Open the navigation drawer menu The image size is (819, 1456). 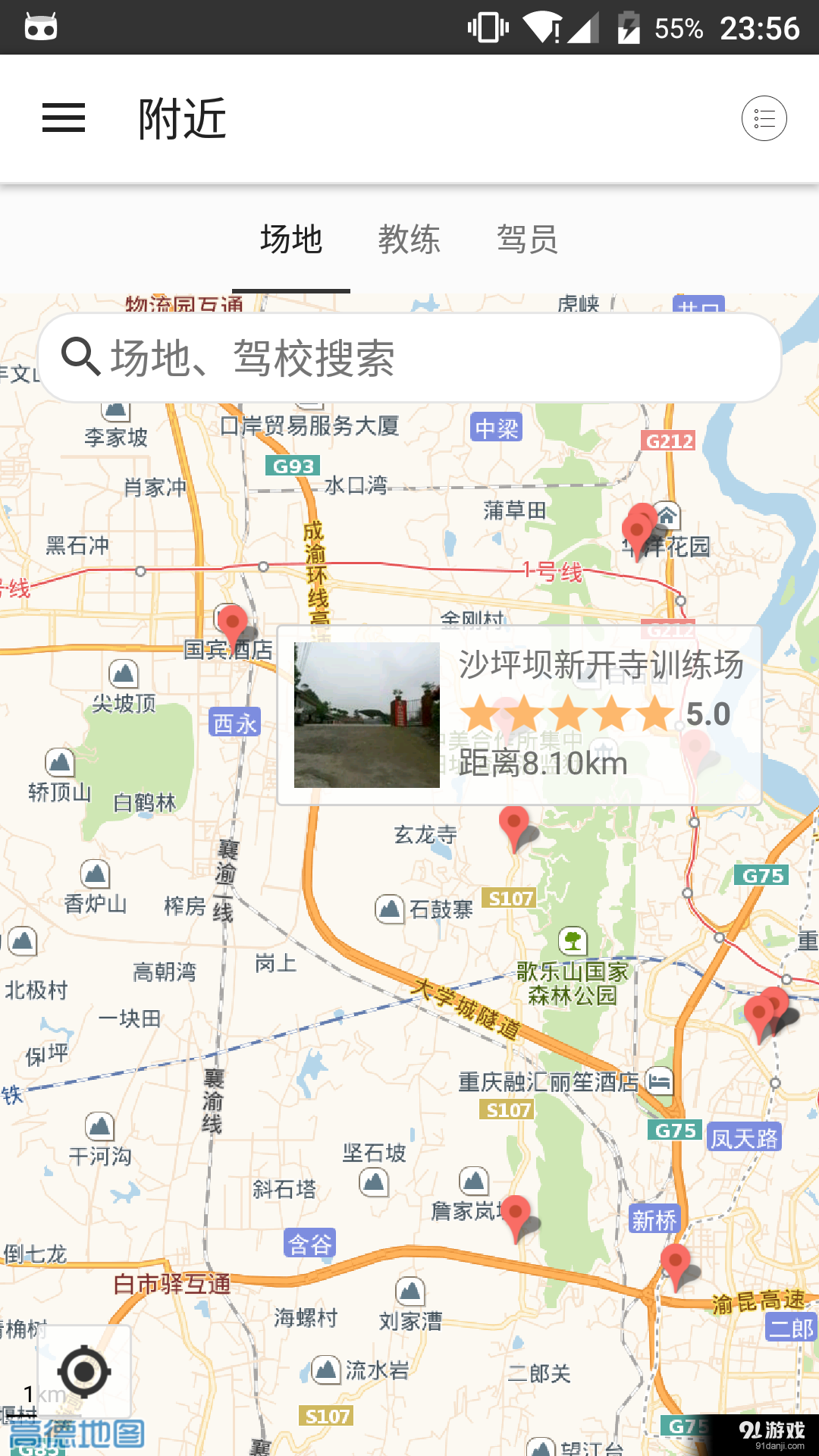point(63,118)
